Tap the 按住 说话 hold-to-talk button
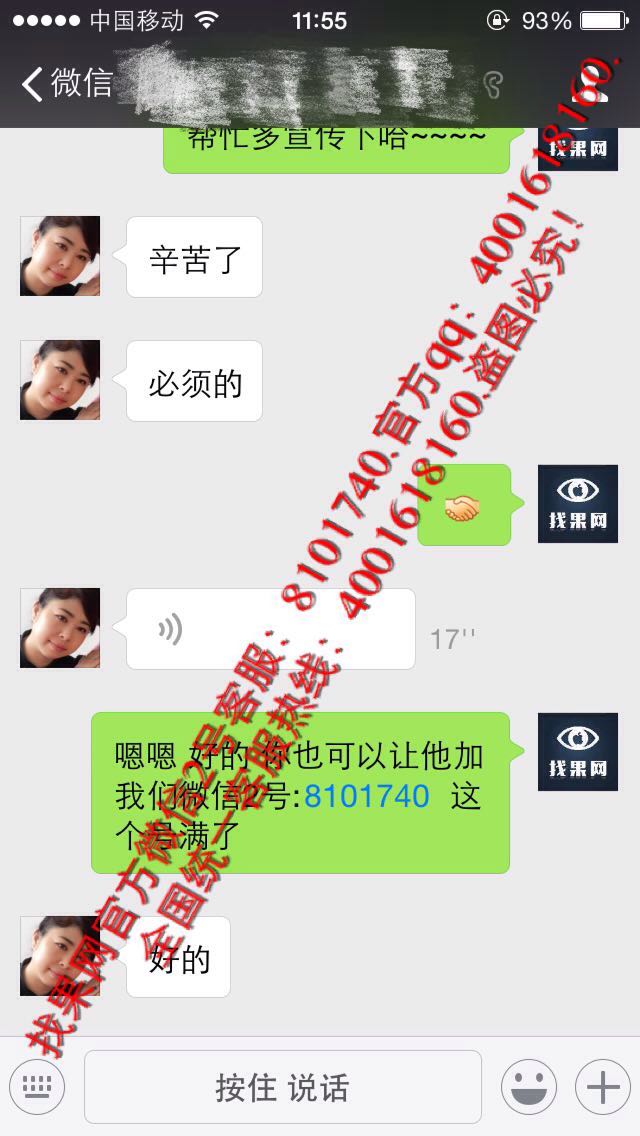Viewport: 640px width, 1136px height. (x=283, y=1087)
